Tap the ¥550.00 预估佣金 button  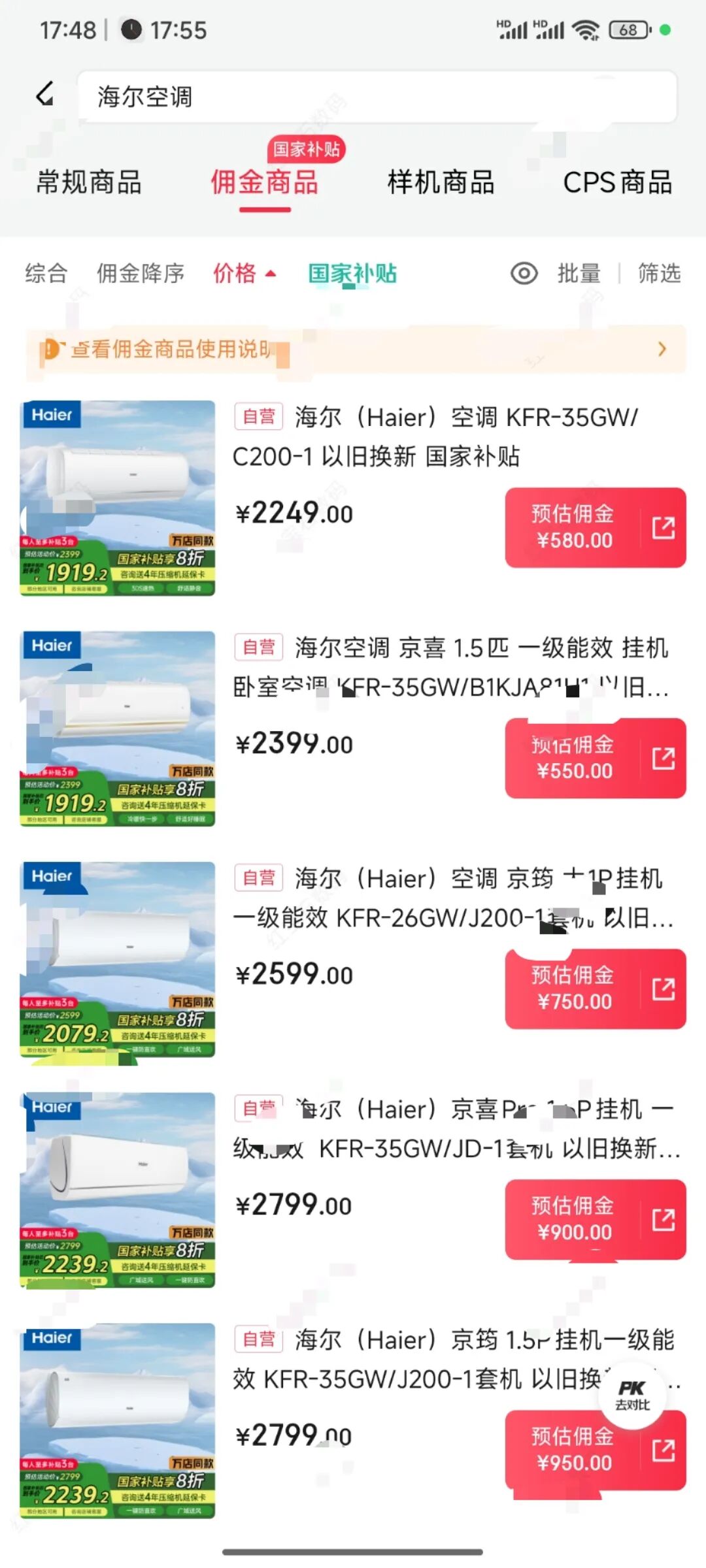click(x=596, y=758)
